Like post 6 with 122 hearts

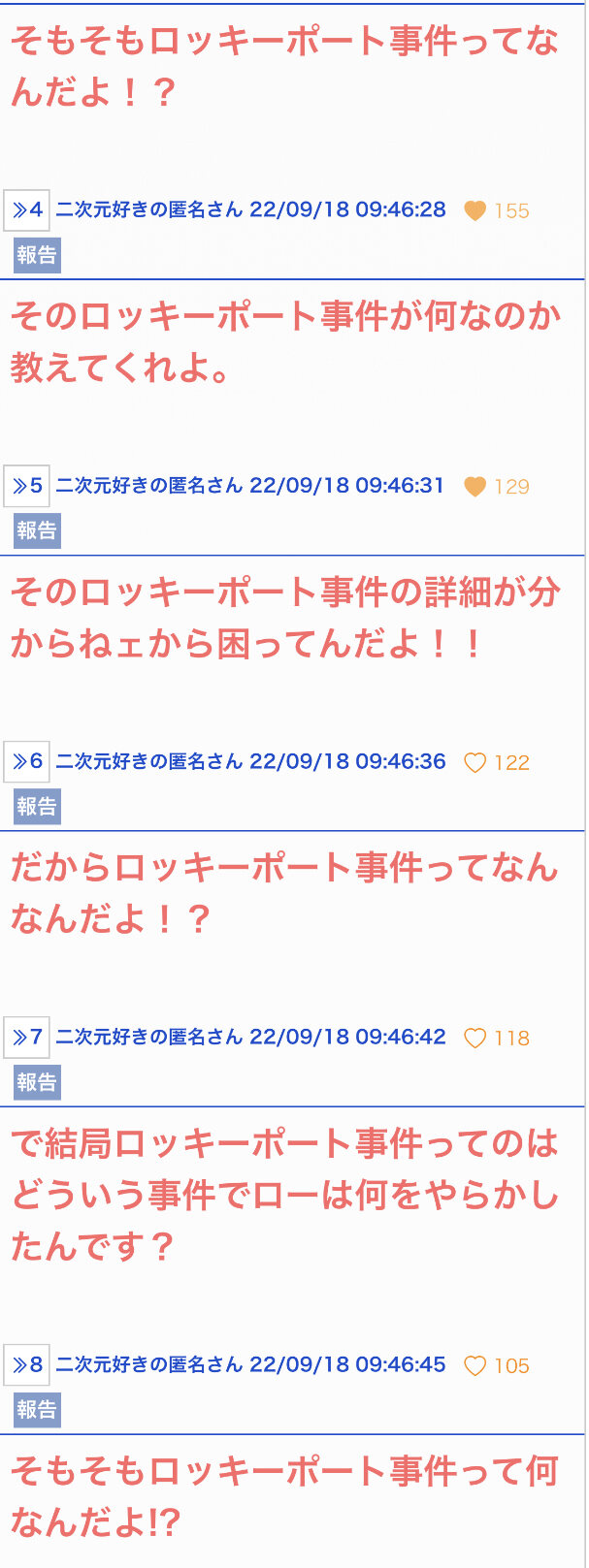[x=474, y=763]
